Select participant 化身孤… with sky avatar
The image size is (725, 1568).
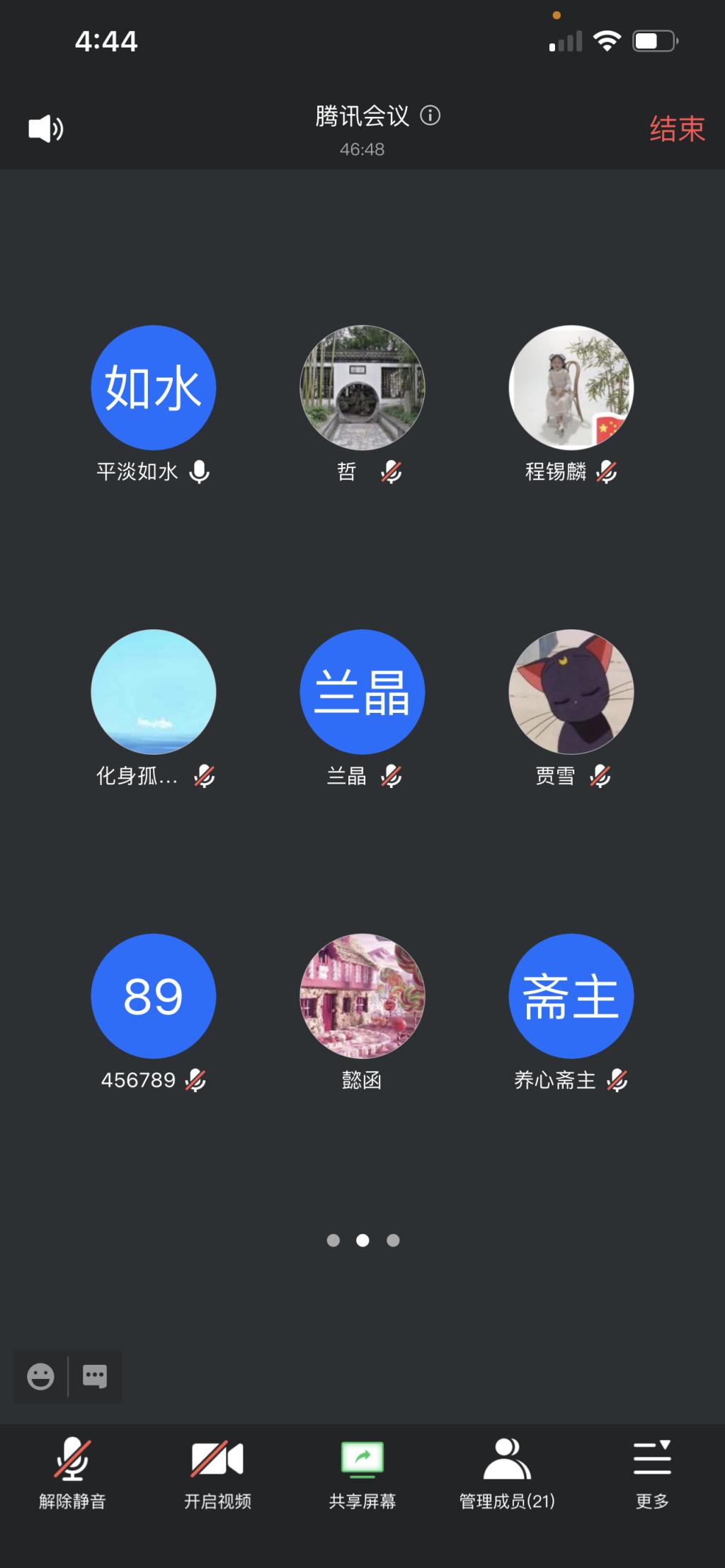(153, 692)
